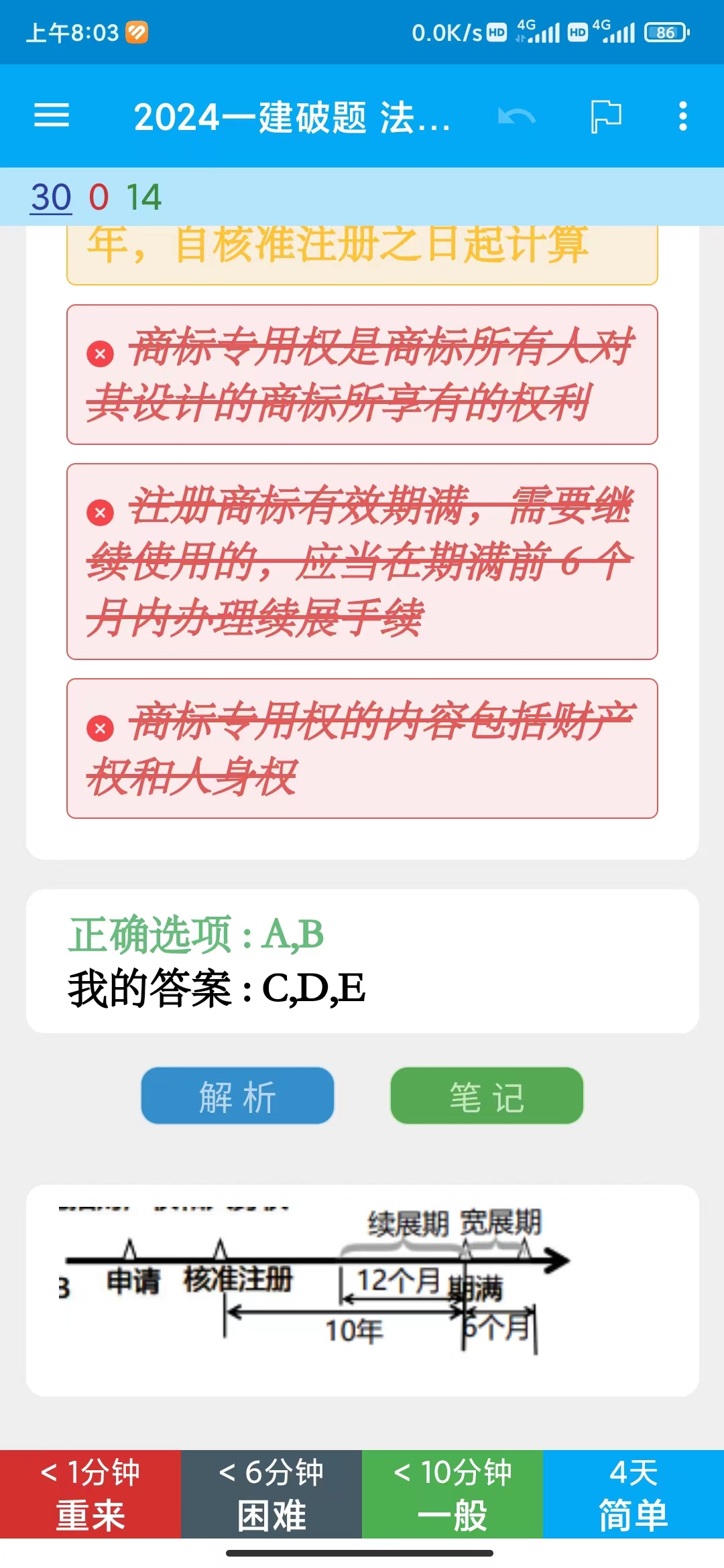The height and width of the screenshot is (1568, 724).
Task: Open the three-dot overflow menu
Action: [682, 117]
